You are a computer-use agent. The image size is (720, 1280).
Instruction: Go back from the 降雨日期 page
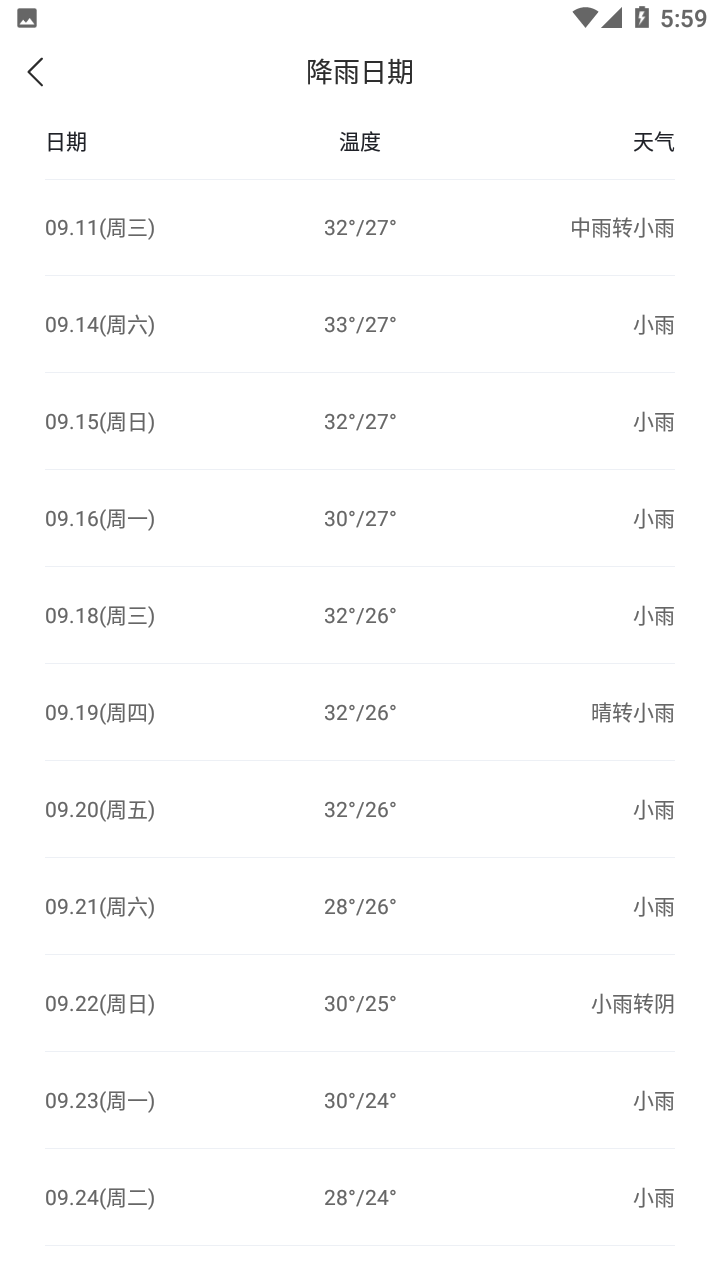(x=36, y=72)
